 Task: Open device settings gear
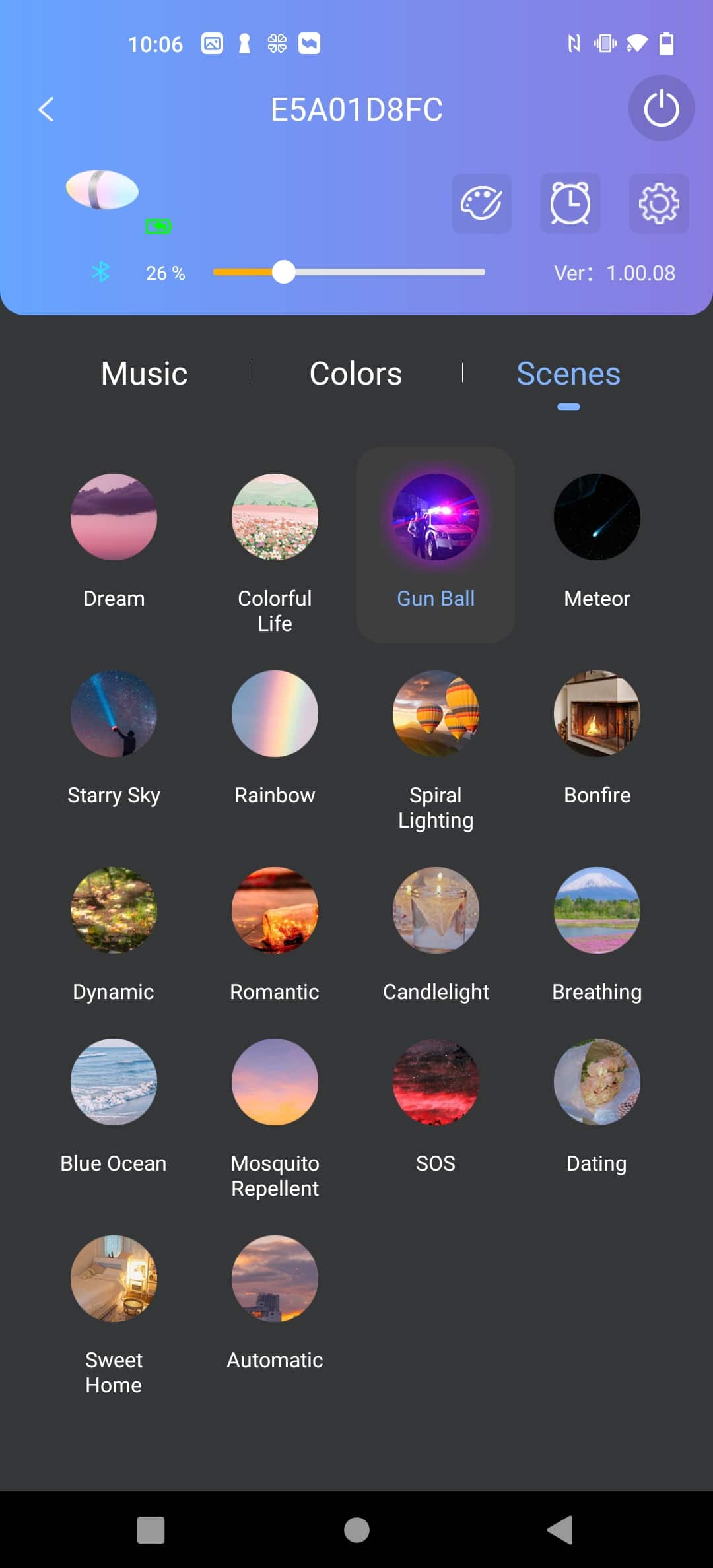(x=659, y=203)
